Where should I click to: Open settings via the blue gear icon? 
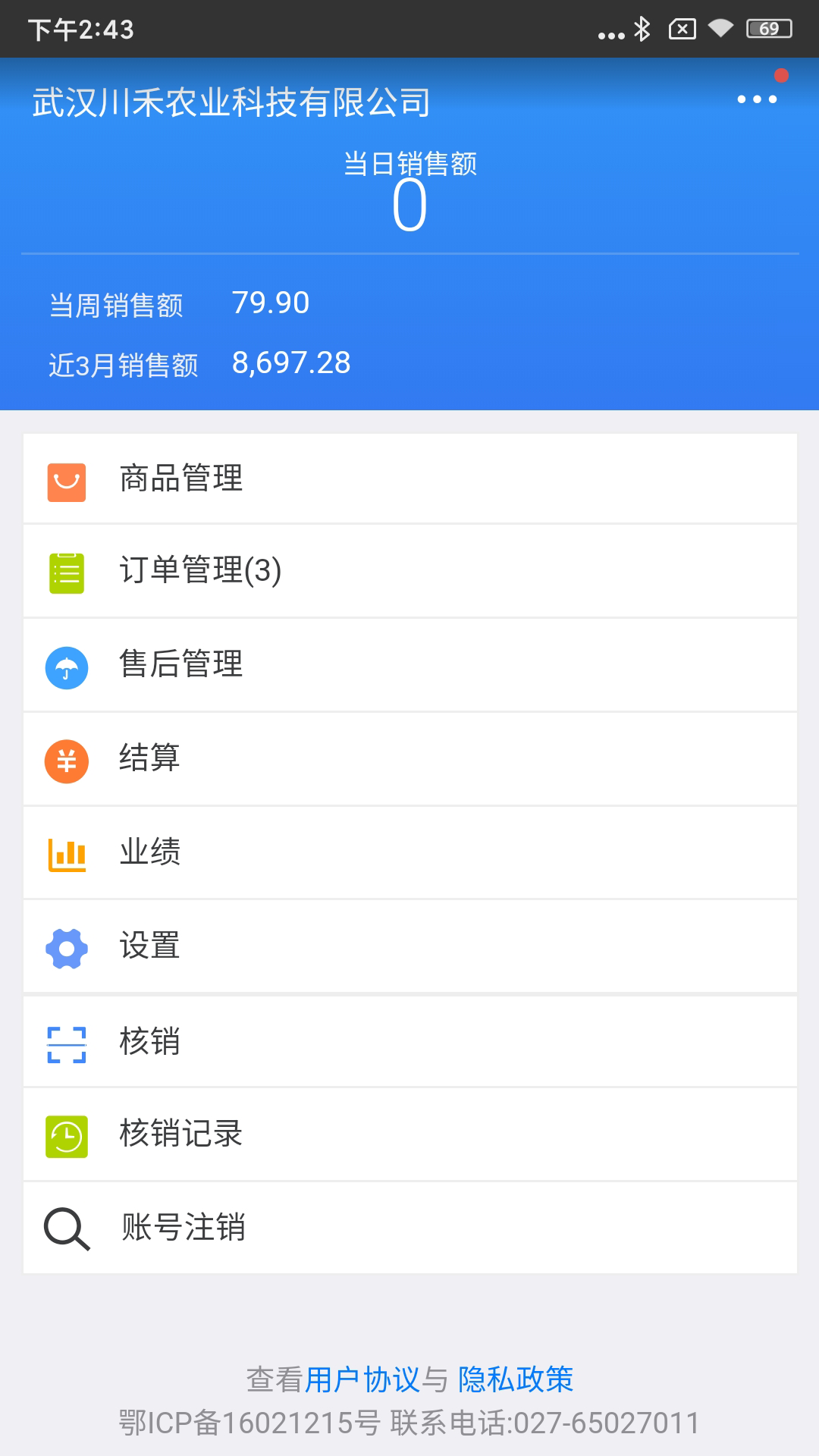pyautogui.click(x=67, y=946)
